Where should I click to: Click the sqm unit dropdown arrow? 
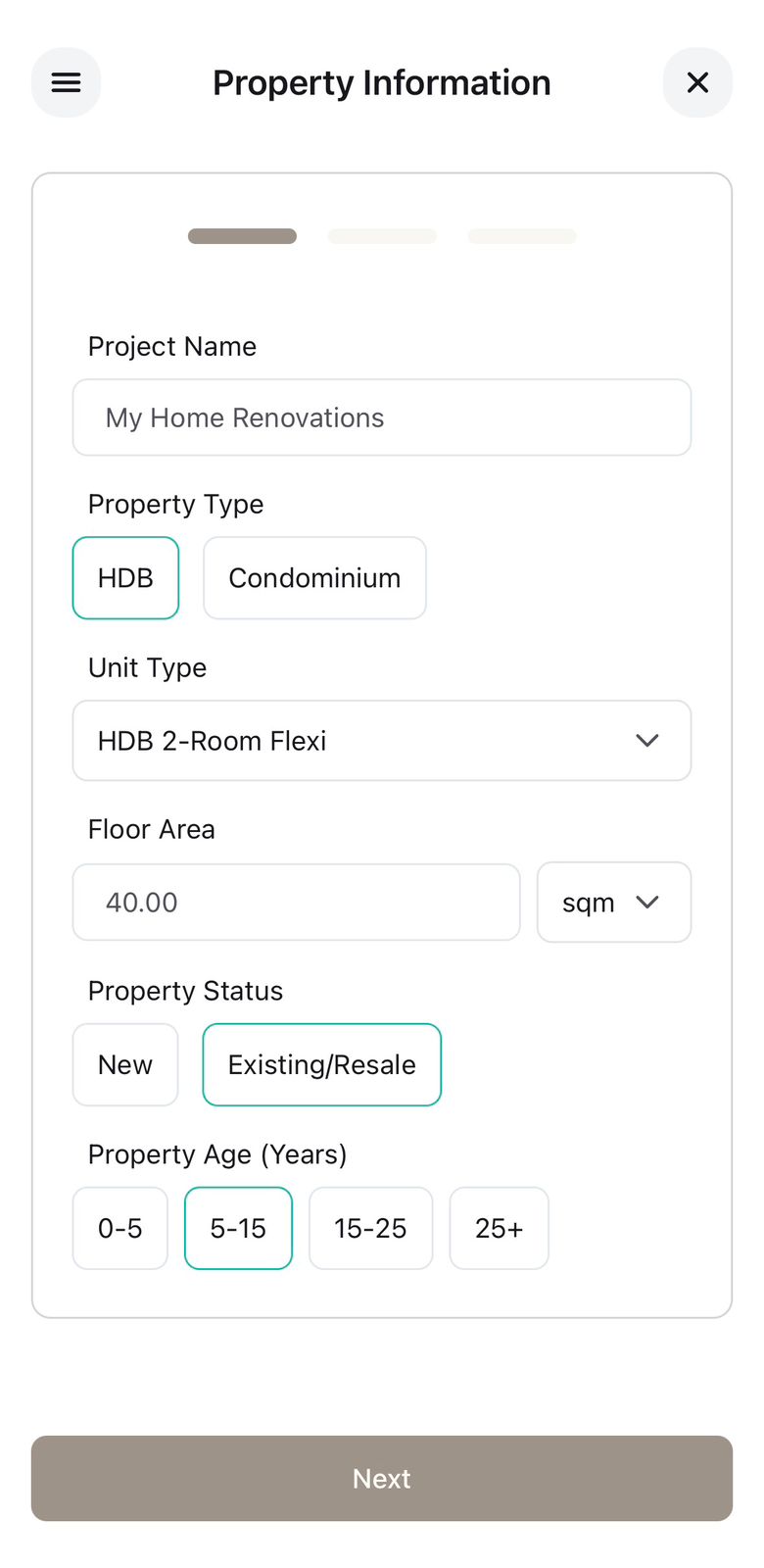(x=647, y=903)
